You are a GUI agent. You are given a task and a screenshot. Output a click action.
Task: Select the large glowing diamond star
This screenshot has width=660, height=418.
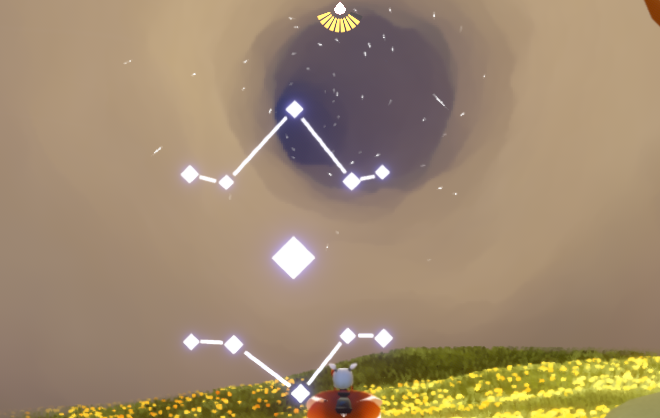click(x=294, y=258)
